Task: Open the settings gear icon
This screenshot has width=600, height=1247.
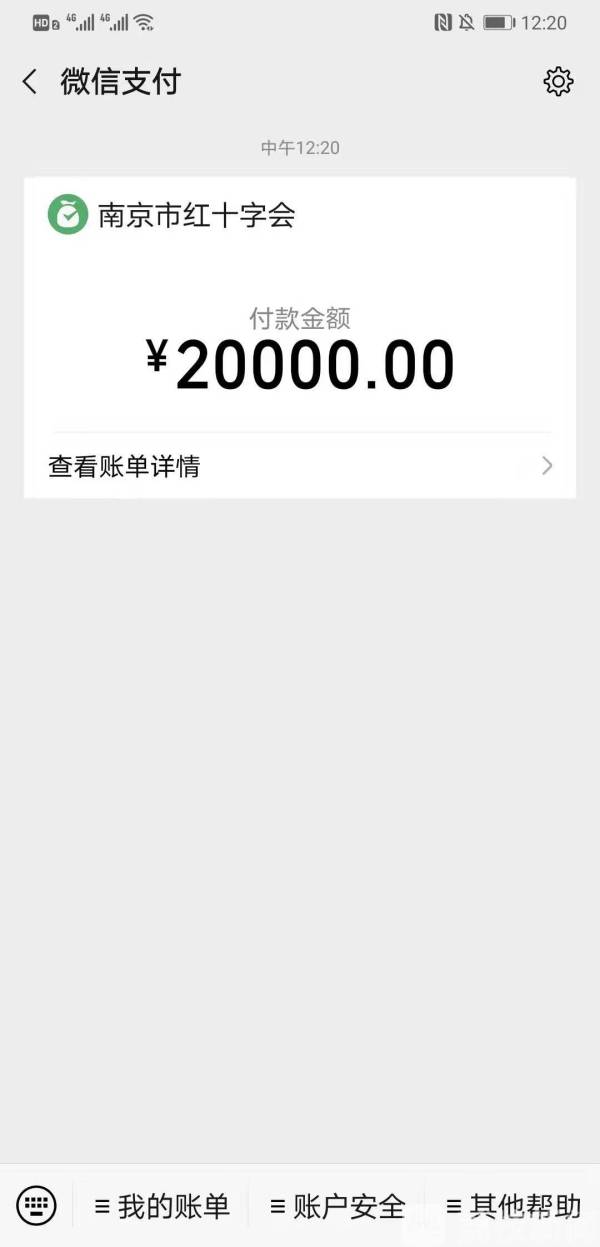Action: (558, 82)
